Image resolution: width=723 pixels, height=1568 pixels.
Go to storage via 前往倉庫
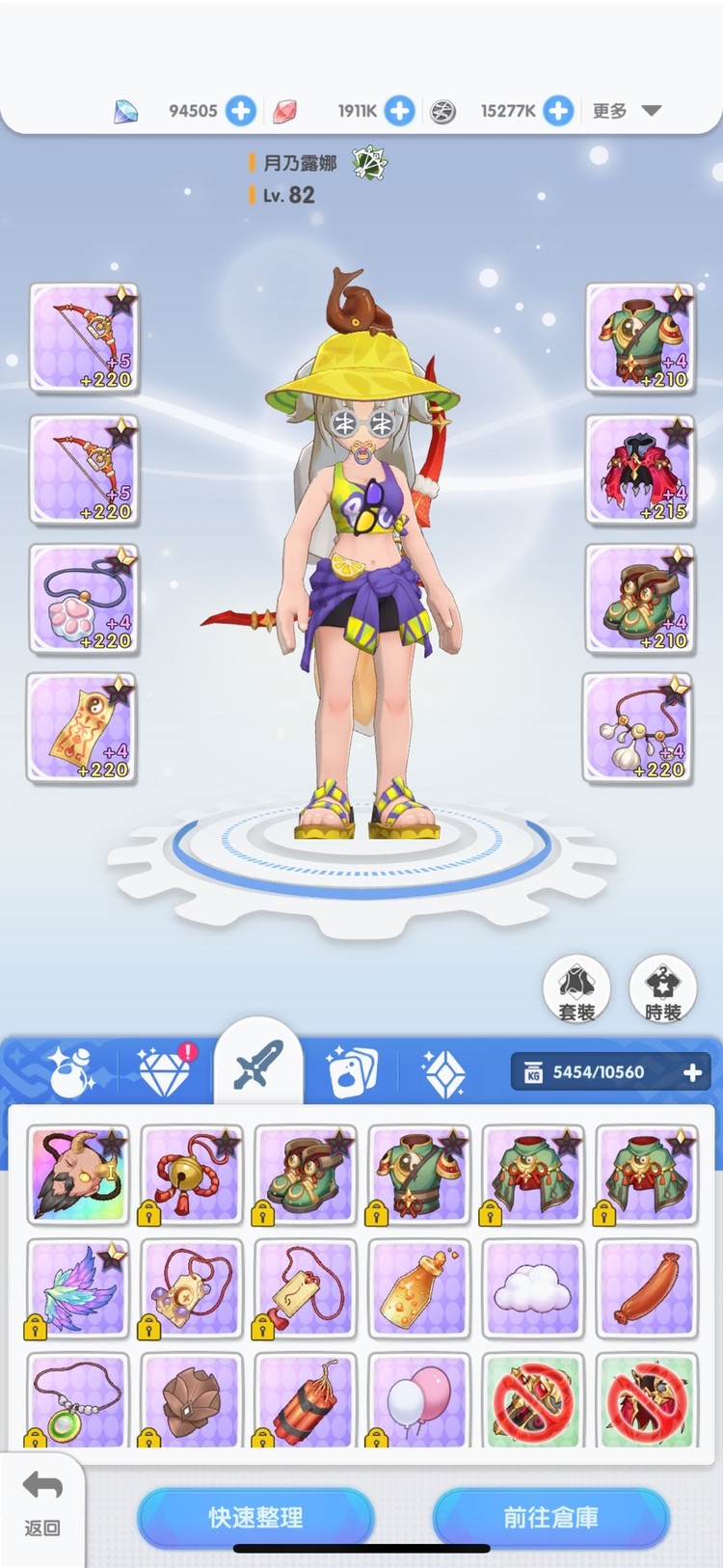coord(550,1517)
